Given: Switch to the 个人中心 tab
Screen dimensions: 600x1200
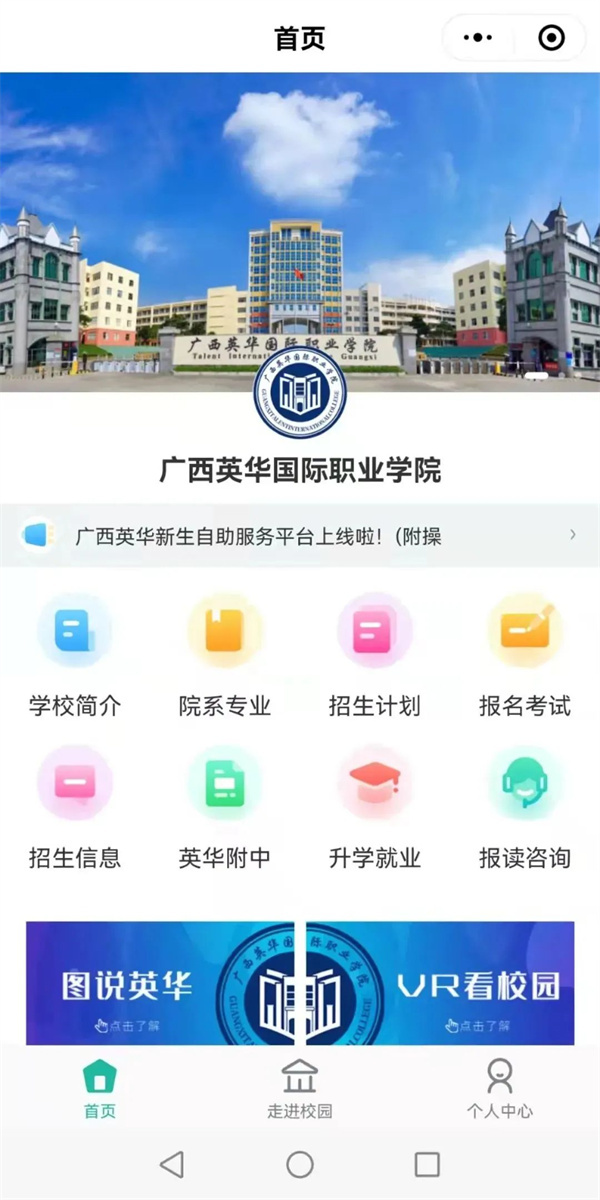Looking at the screenshot, I should tap(500, 1088).
